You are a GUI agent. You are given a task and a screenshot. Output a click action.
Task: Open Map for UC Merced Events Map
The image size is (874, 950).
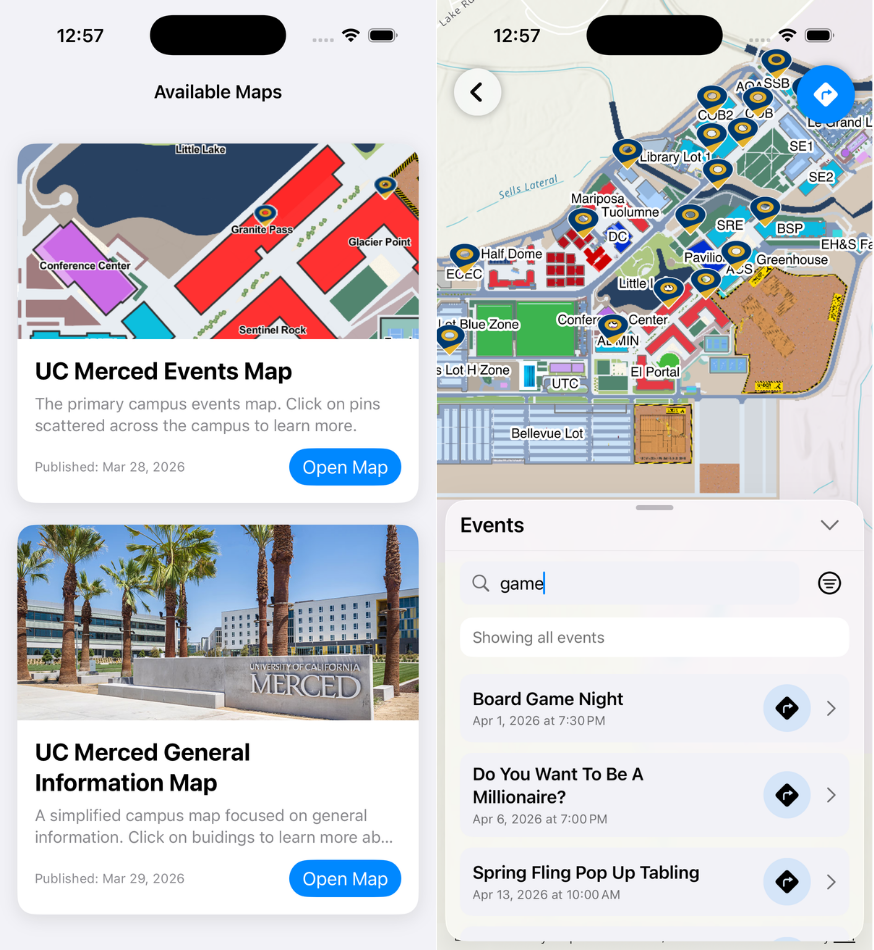tap(345, 466)
